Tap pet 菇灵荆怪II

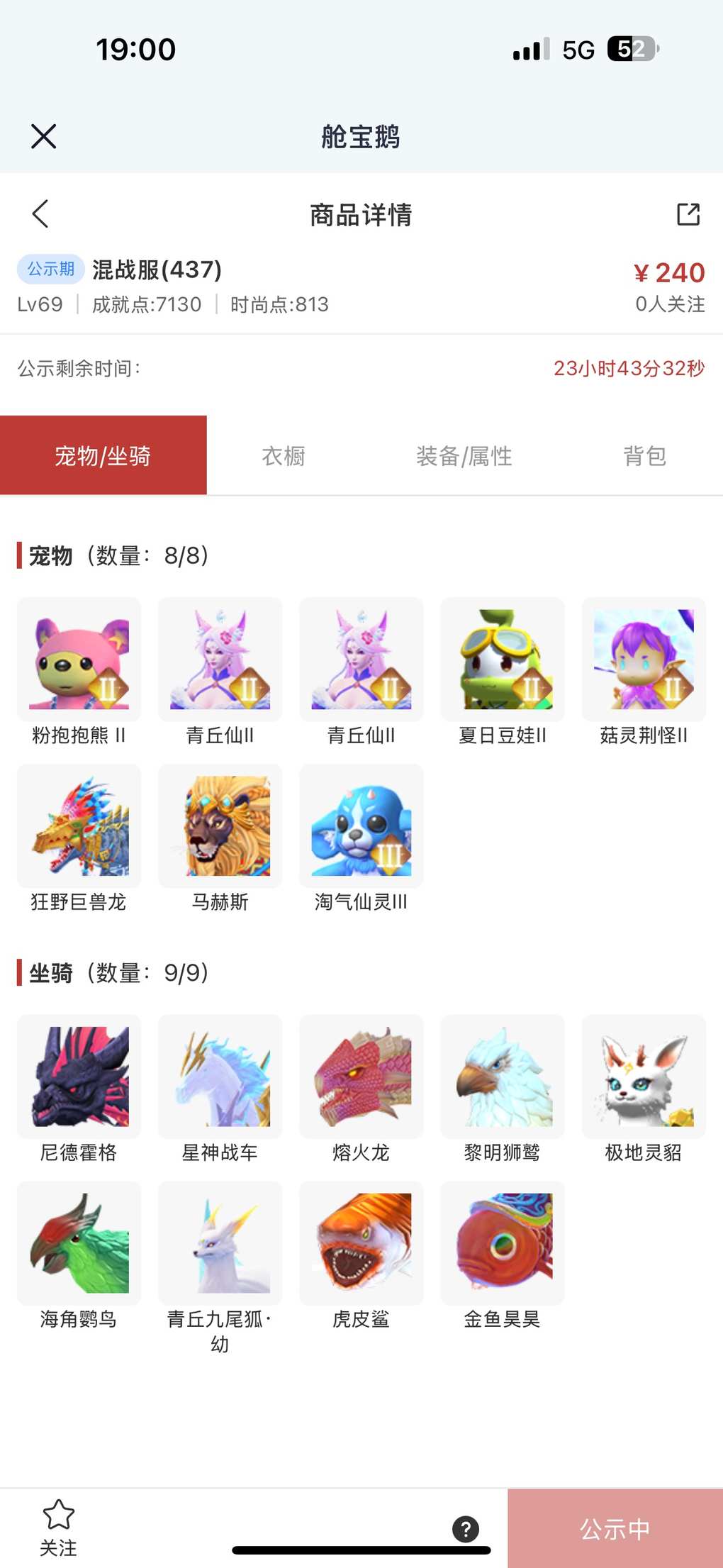(644, 660)
